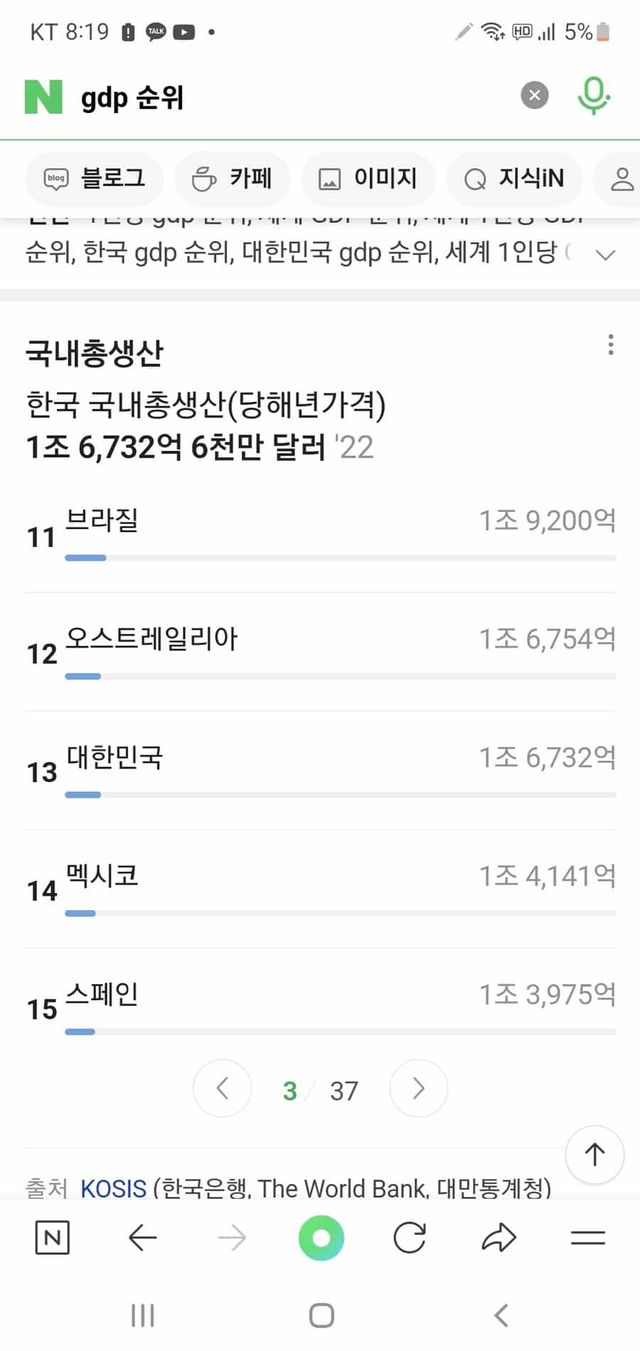The height and width of the screenshot is (1351, 640).
Task: Tap the green circle button
Action: (x=321, y=1239)
